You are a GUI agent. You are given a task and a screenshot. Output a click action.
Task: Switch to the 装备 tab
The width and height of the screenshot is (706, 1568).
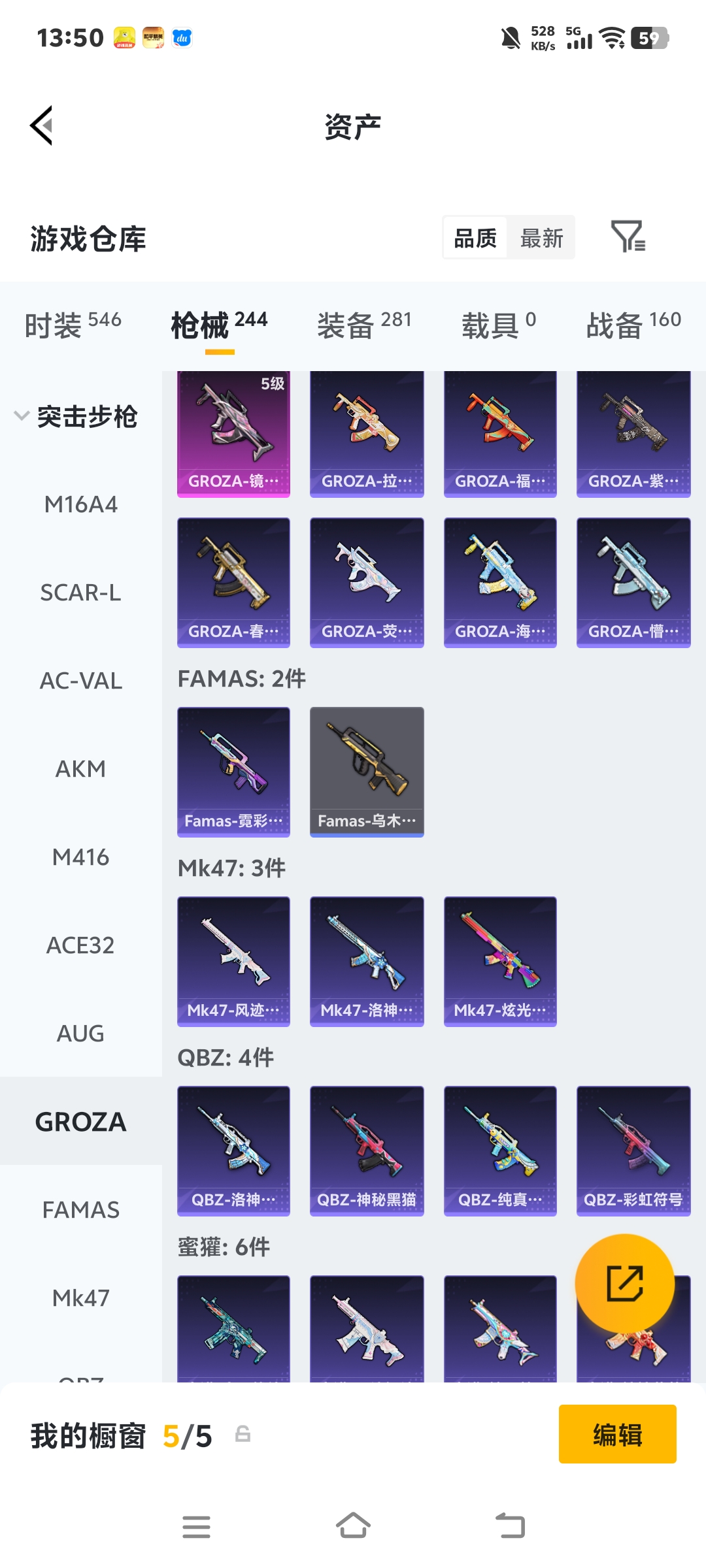364,325
